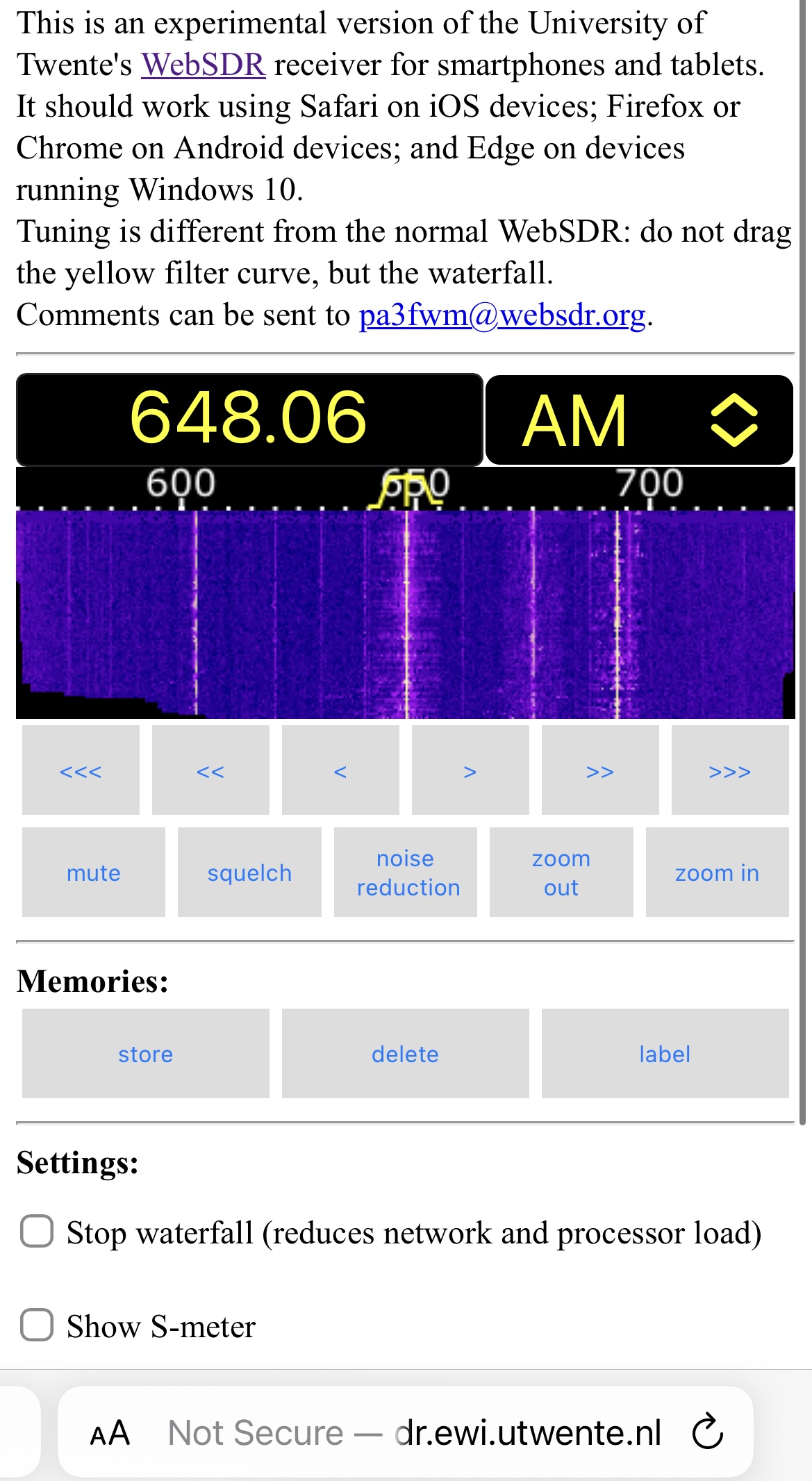This screenshot has width=812, height=1481.
Task: Tune down with the <<< button
Action: click(81, 770)
